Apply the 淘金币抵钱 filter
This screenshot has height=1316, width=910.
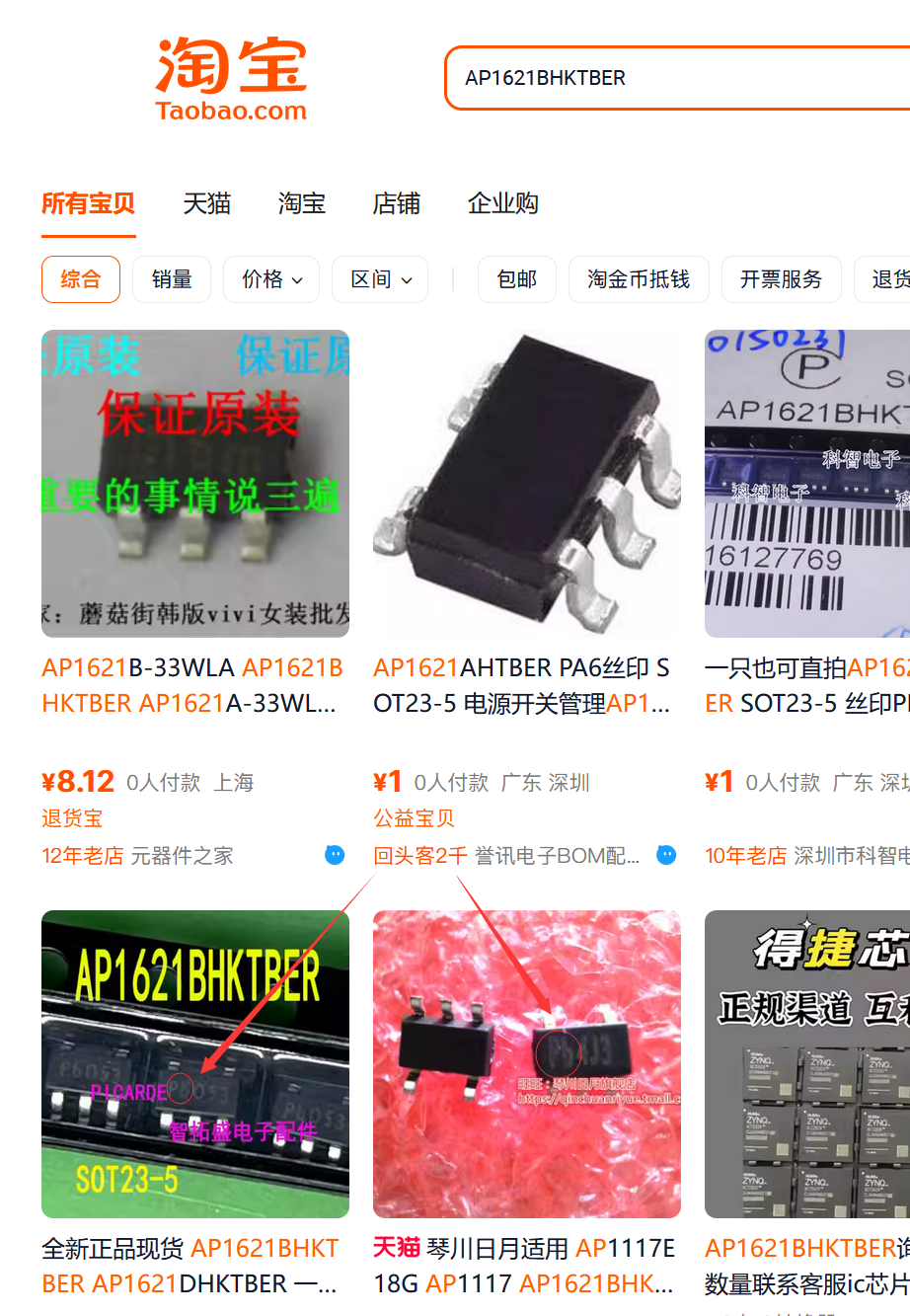point(638,279)
